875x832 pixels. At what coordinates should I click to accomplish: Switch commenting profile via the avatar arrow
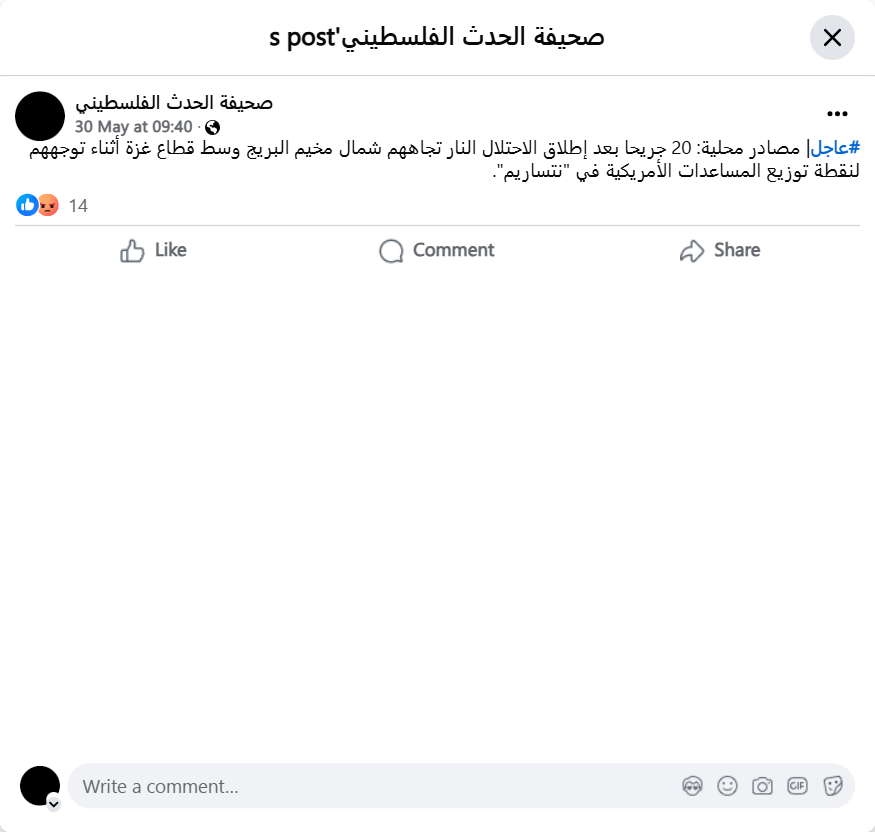[54, 803]
